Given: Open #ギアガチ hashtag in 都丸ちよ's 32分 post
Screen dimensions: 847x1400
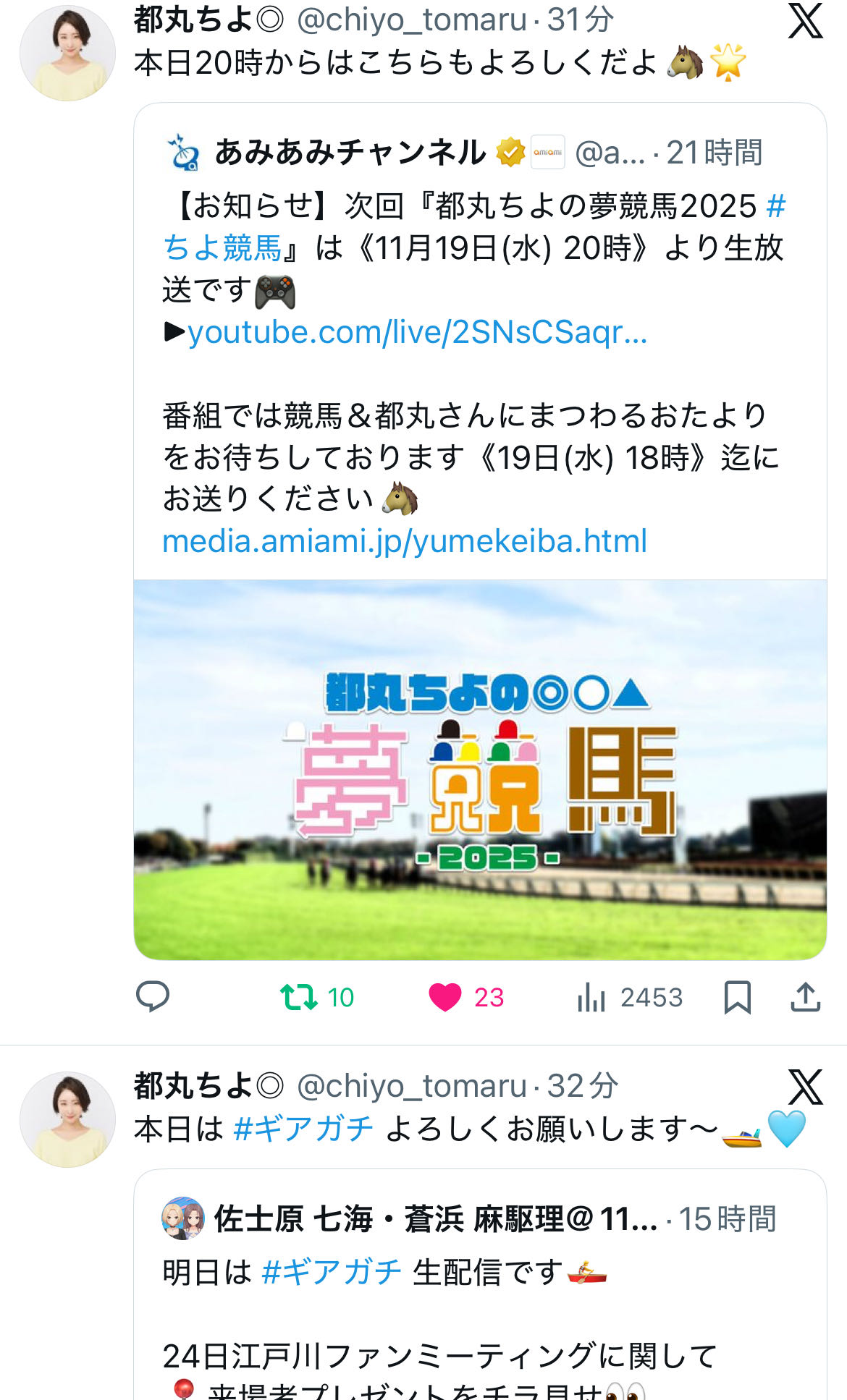Looking at the screenshot, I should [x=303, y=1129].
